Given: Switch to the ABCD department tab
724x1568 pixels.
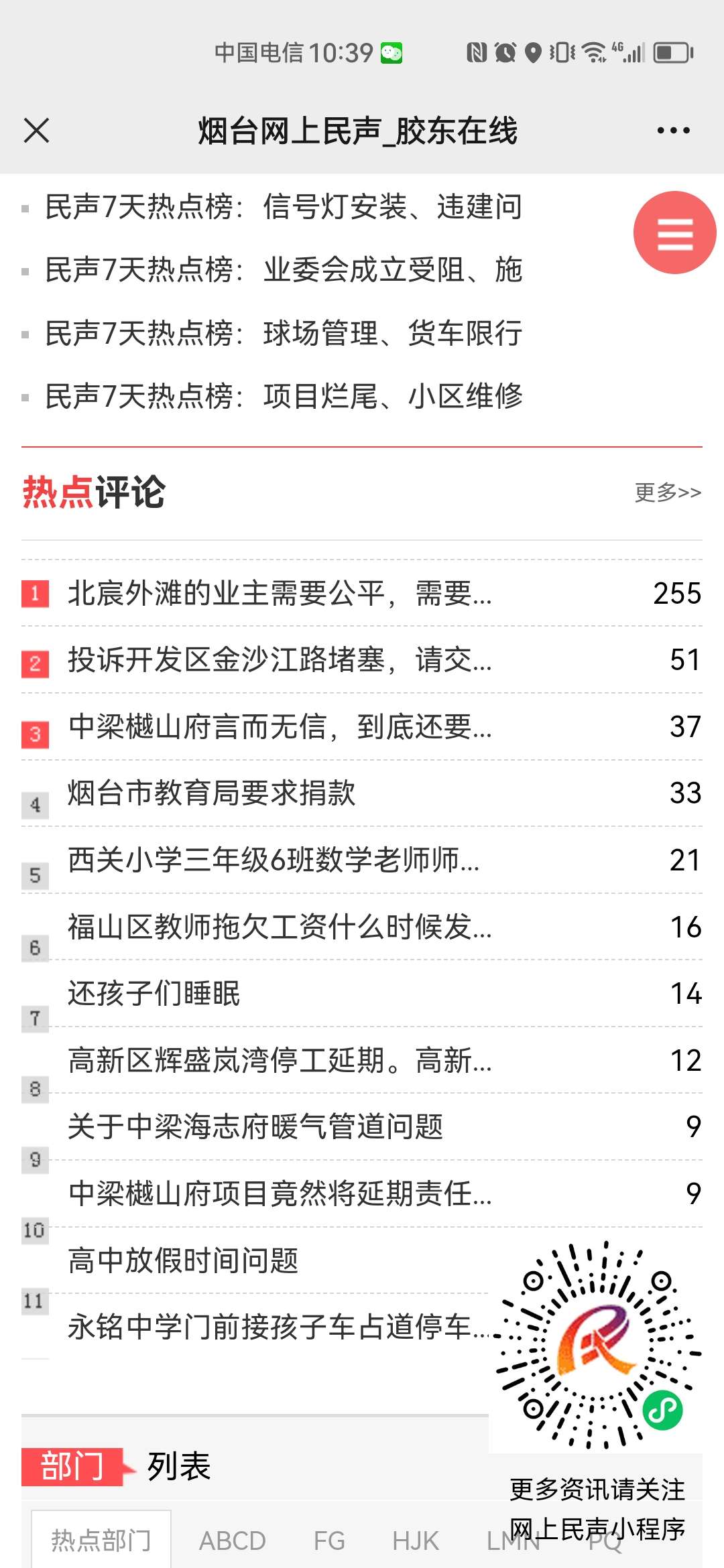Looking at the screenshot, I should tap(233, 1541).
